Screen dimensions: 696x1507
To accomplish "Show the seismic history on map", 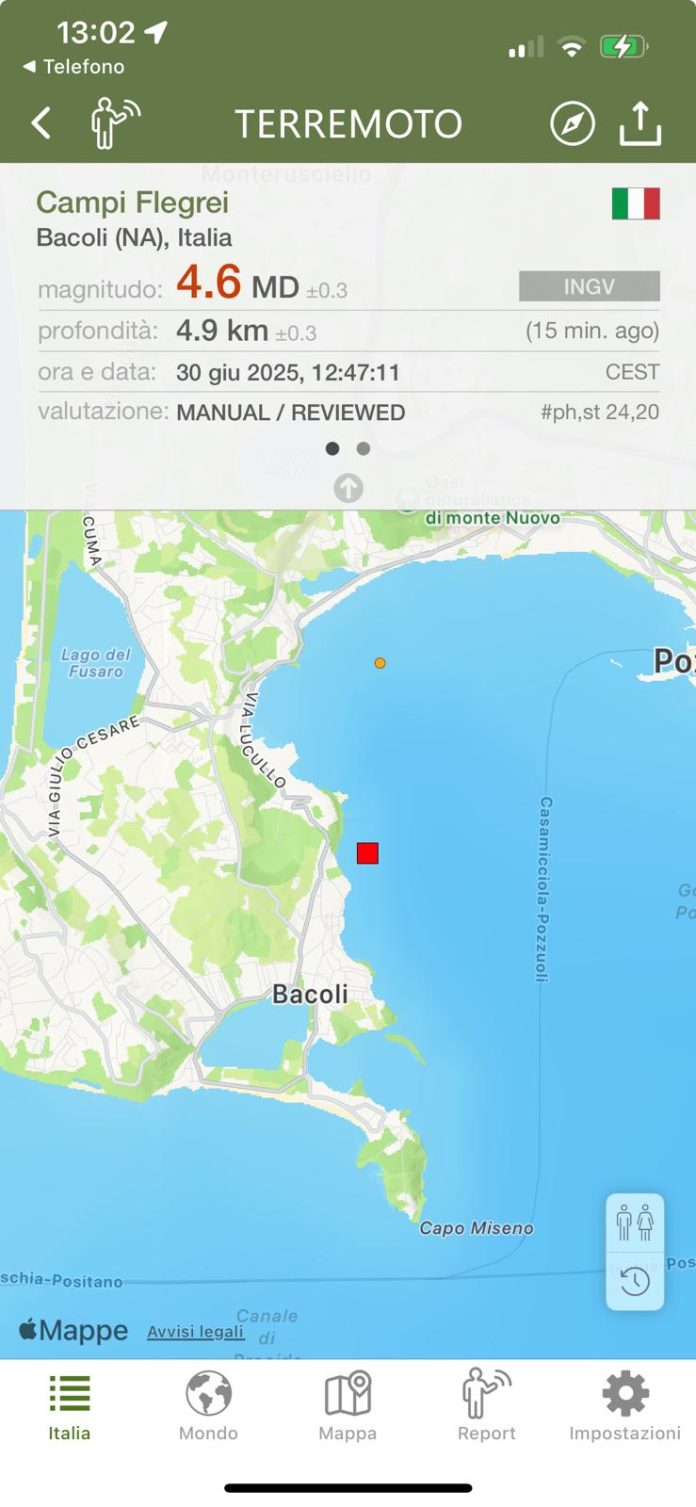I will tap(635, 1281).
